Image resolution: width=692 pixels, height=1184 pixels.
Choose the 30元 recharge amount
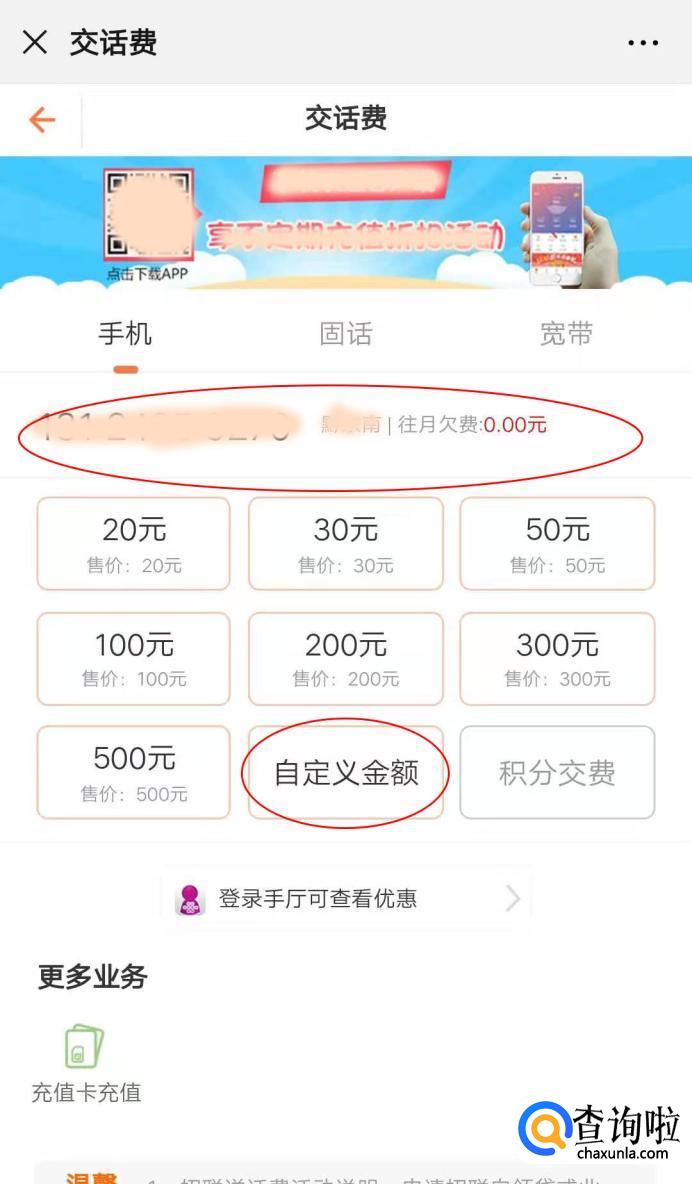(346, 544)
